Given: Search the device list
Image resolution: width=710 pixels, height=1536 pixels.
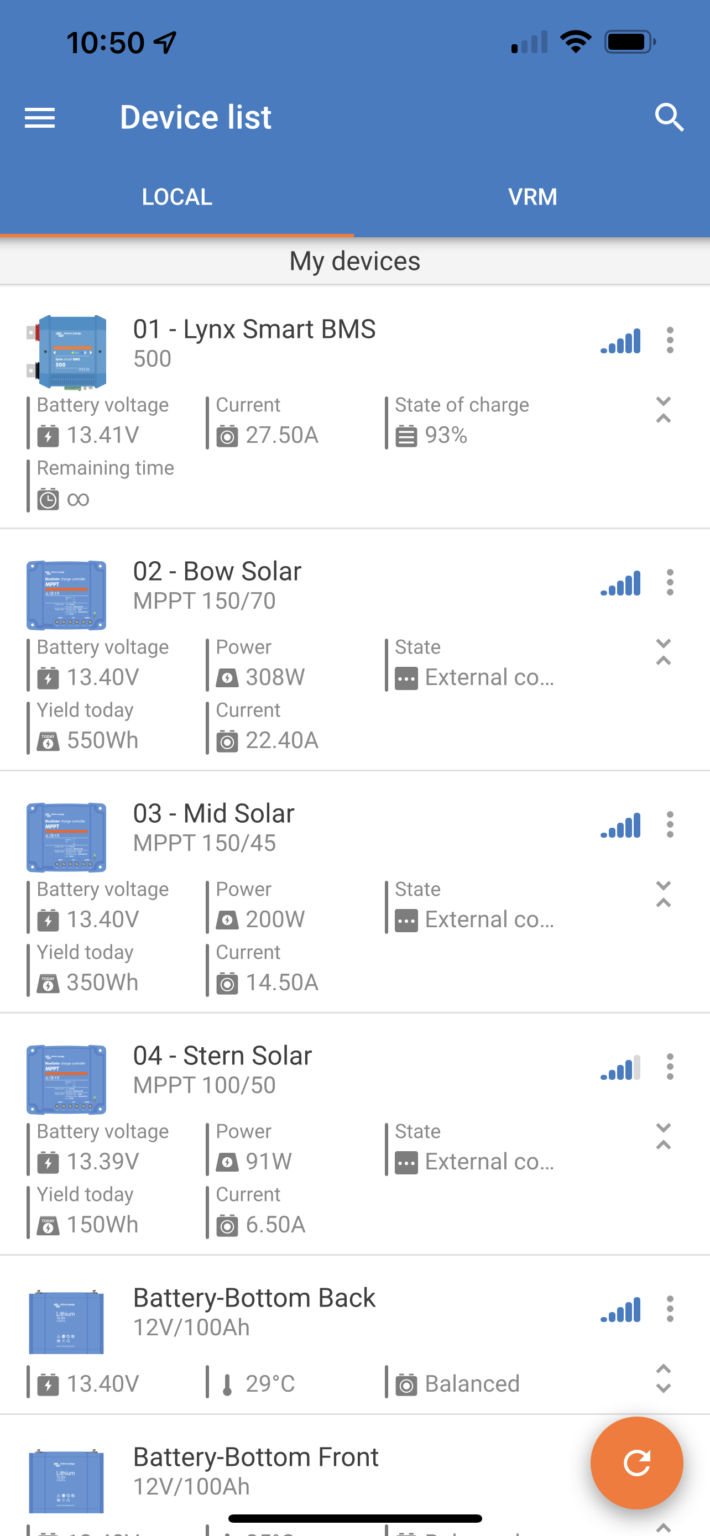Looking at the screenshot, I should [x=669, y=118].
